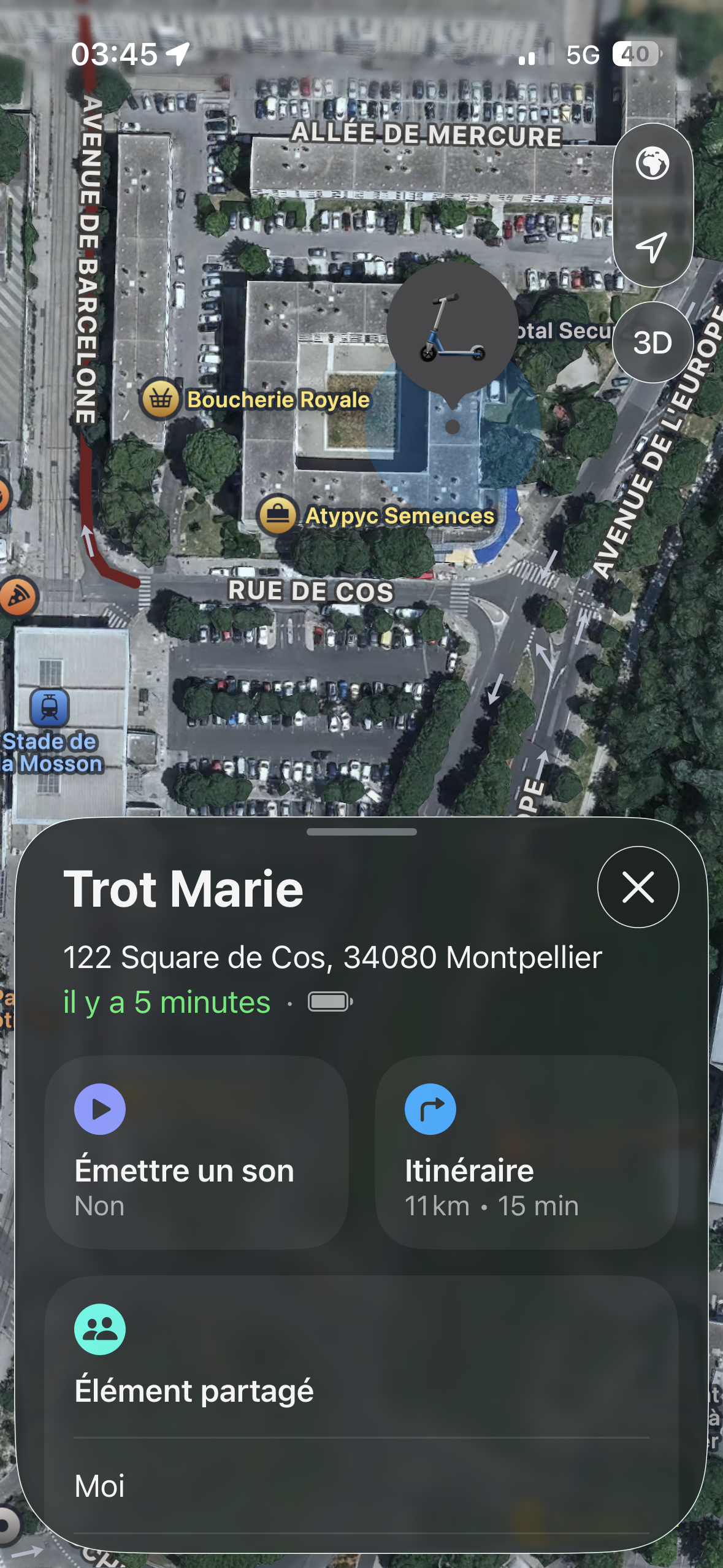The height and width of the screenshot is (1568, 723).
Task: Switch the map to 3D view
Action: coord(652,342)
